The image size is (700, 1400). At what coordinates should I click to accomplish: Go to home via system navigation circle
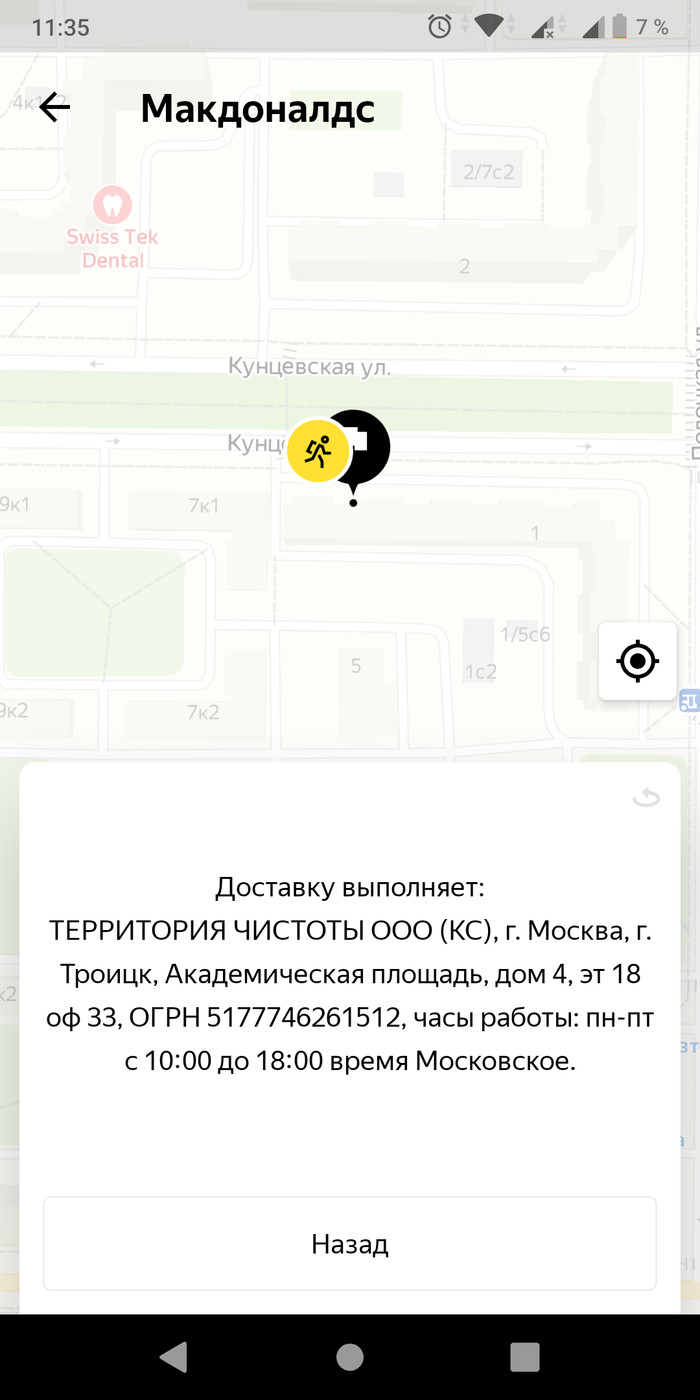[x=349, y=1356]
